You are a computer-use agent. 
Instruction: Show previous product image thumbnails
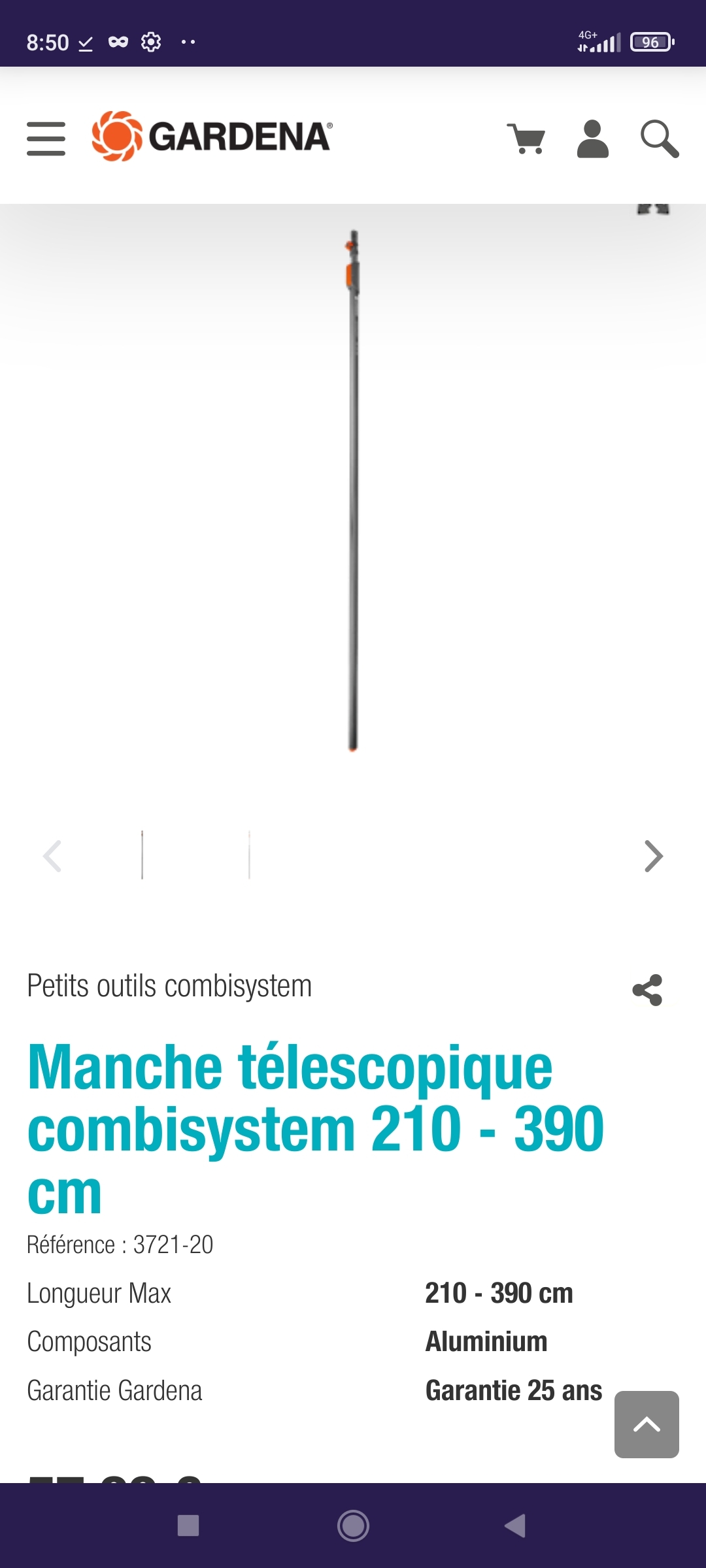(x=52, y=856)
